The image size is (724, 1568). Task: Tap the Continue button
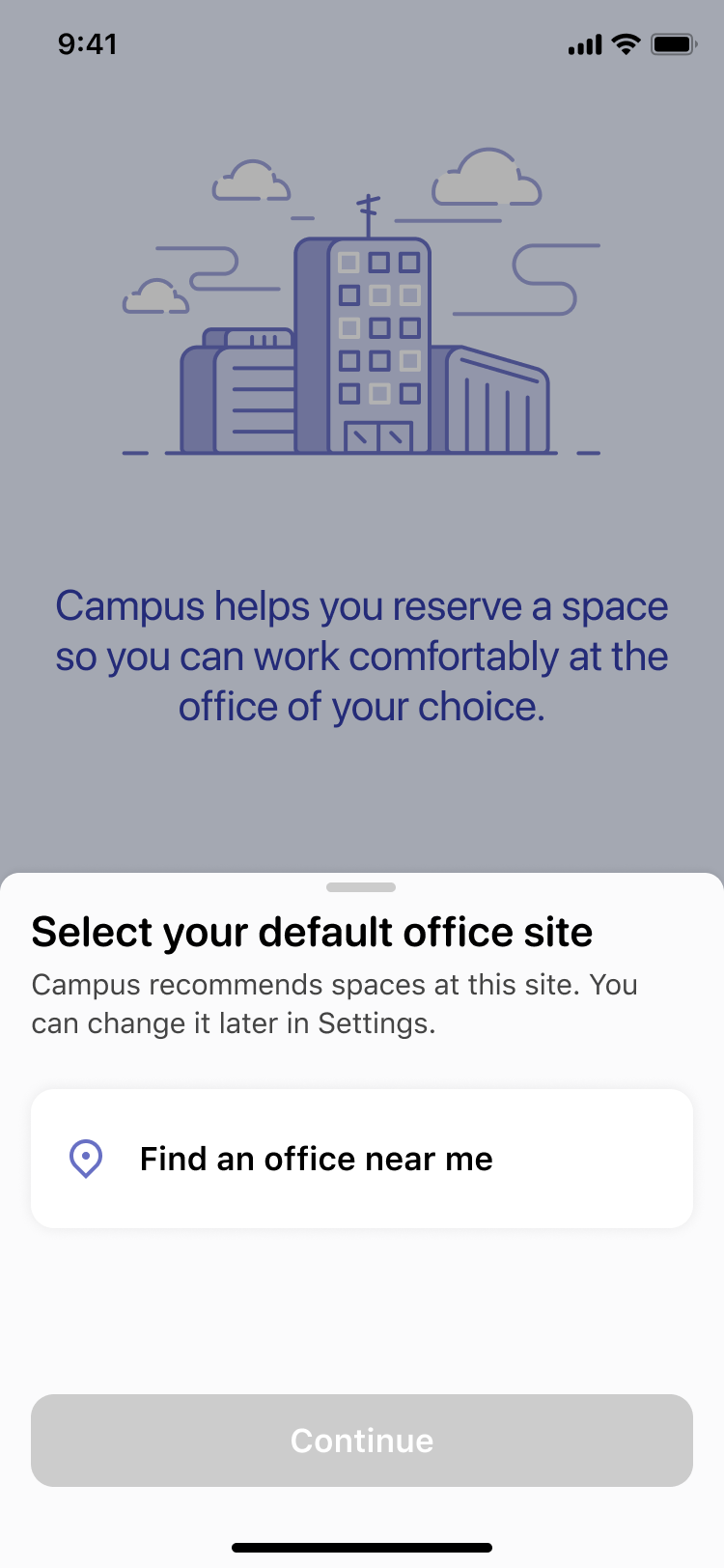362,1441
